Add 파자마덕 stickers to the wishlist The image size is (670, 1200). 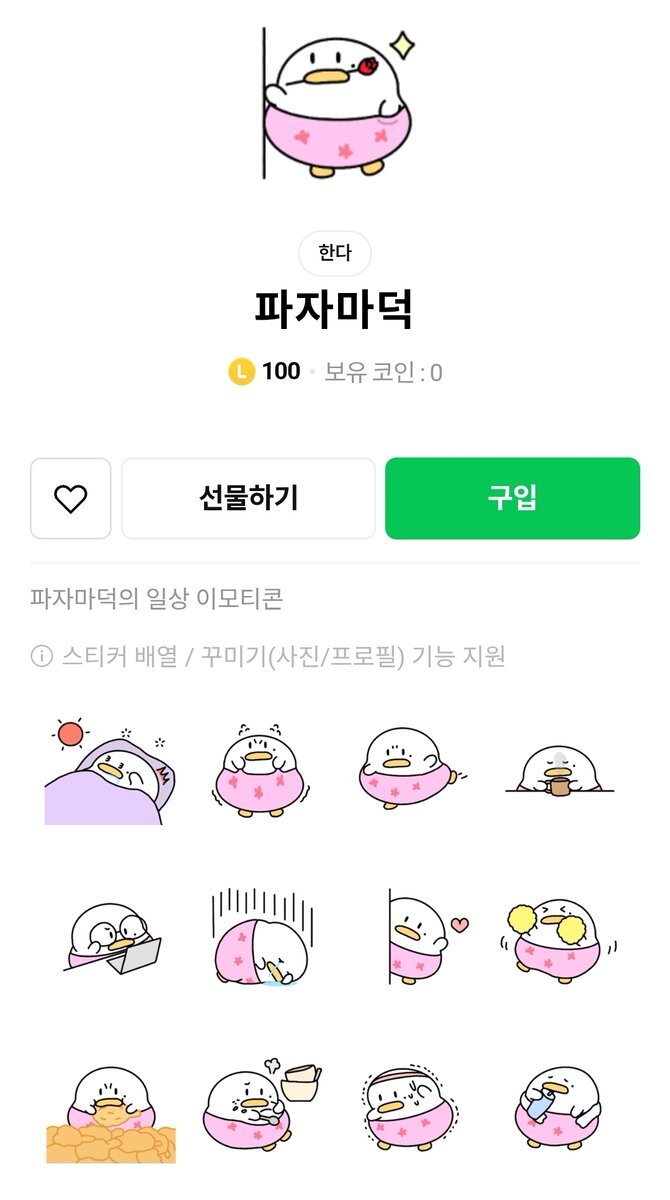tap(70, 498)
